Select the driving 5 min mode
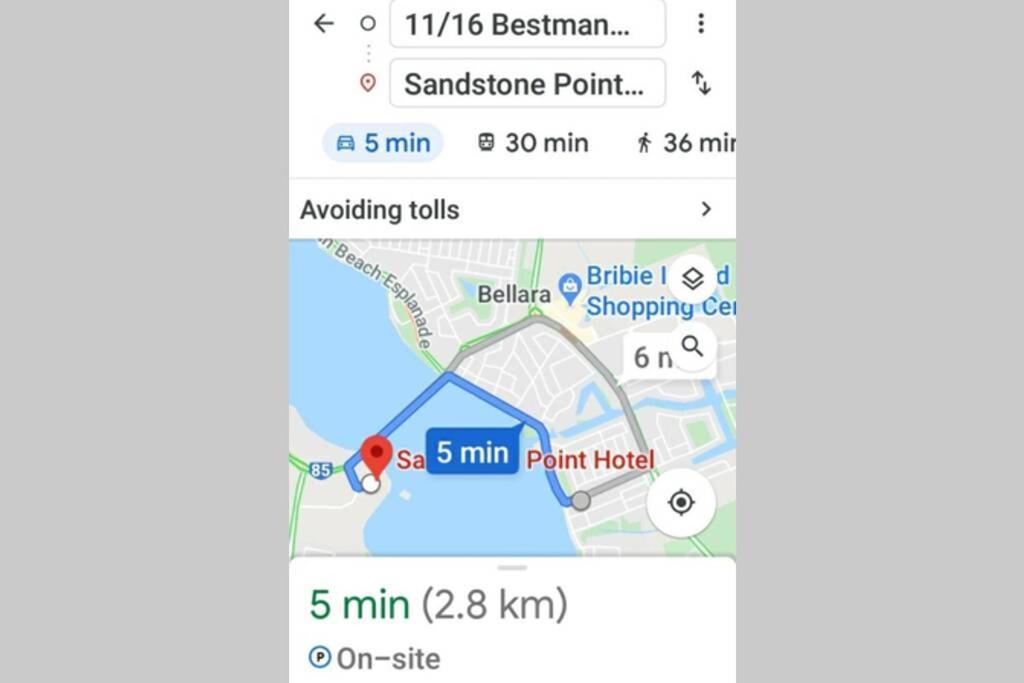 pyautogui.click(x=383, y=143)
